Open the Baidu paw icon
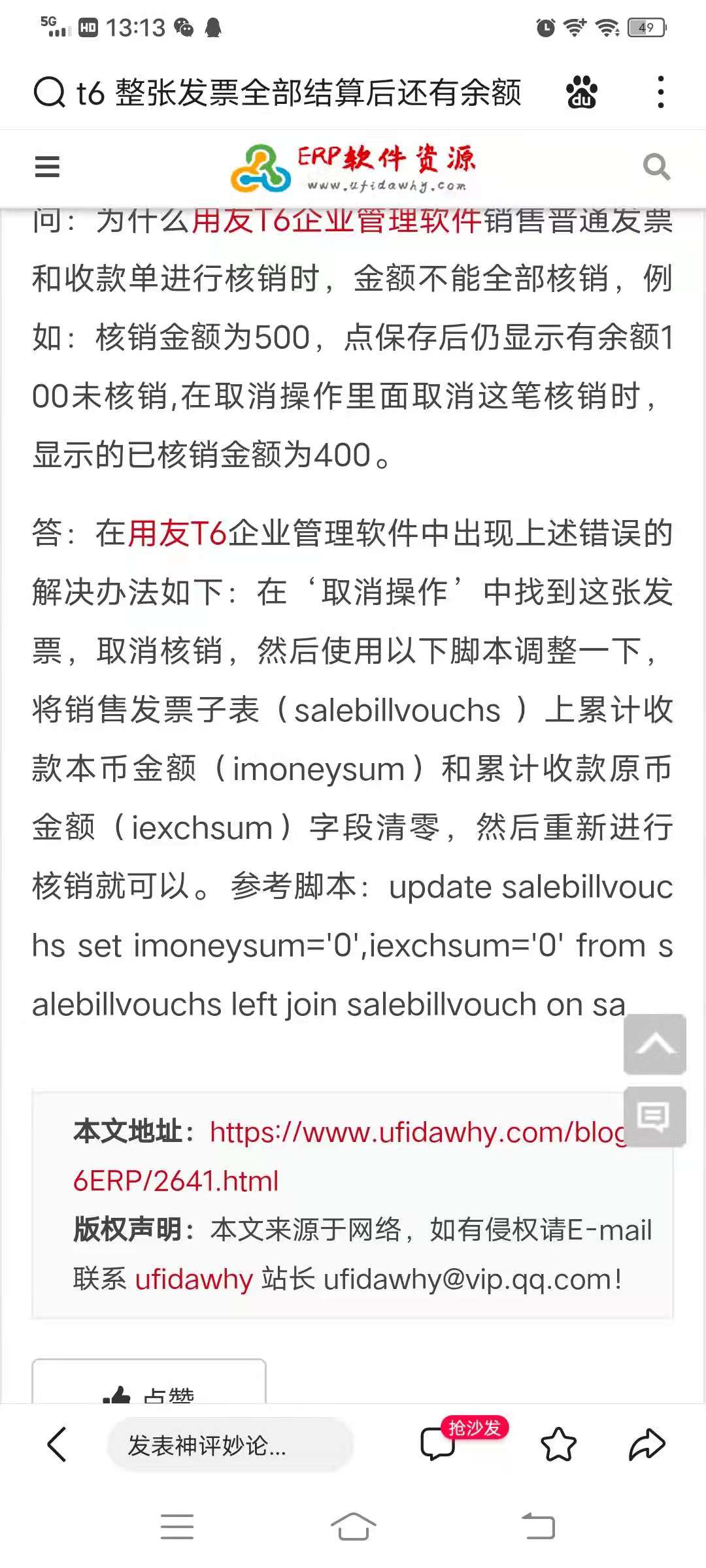Viewport: 706px width, 1568px height. 581,92
